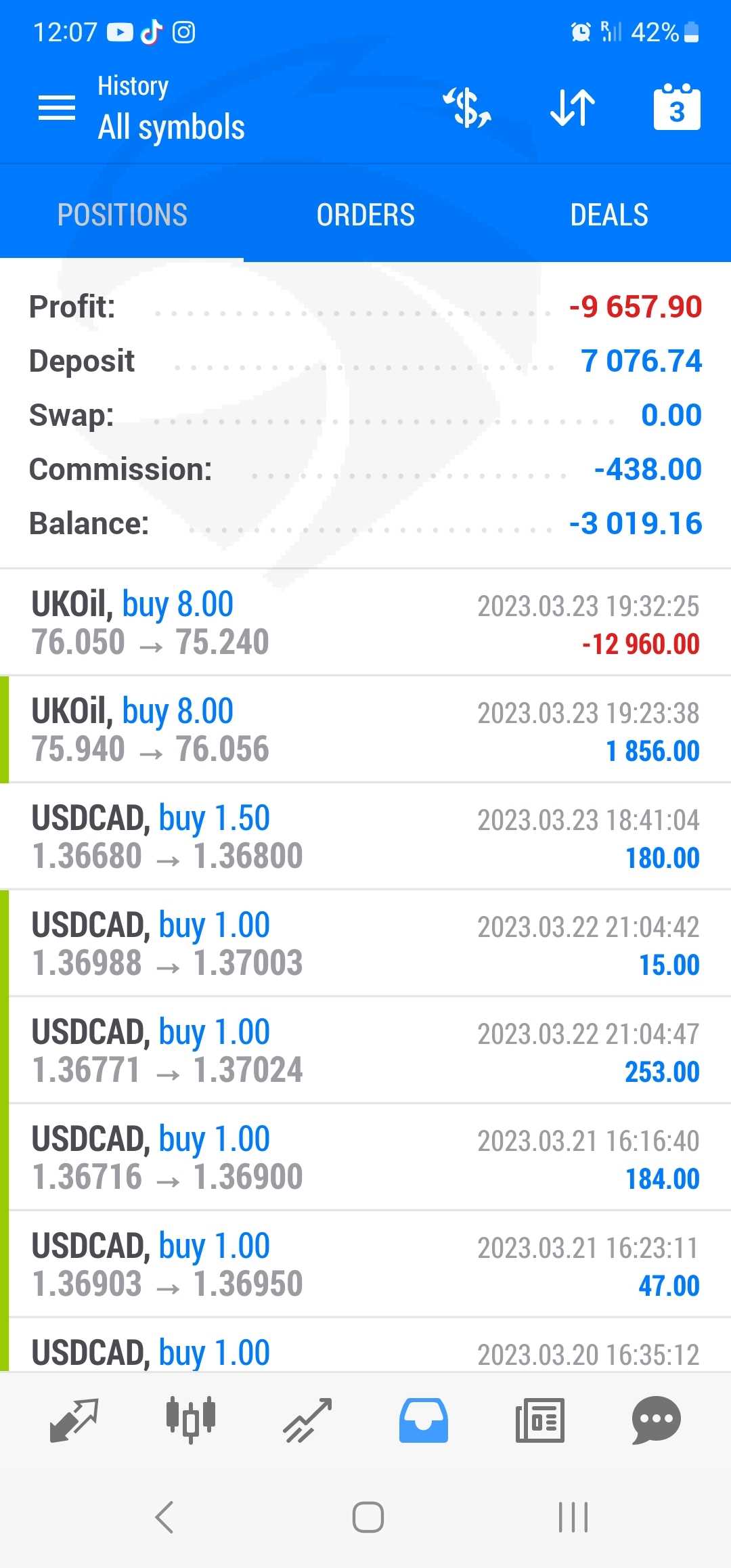Tap the symbol filter dollar icon
Screen dimensions: 731x1568
pos(467,108)
